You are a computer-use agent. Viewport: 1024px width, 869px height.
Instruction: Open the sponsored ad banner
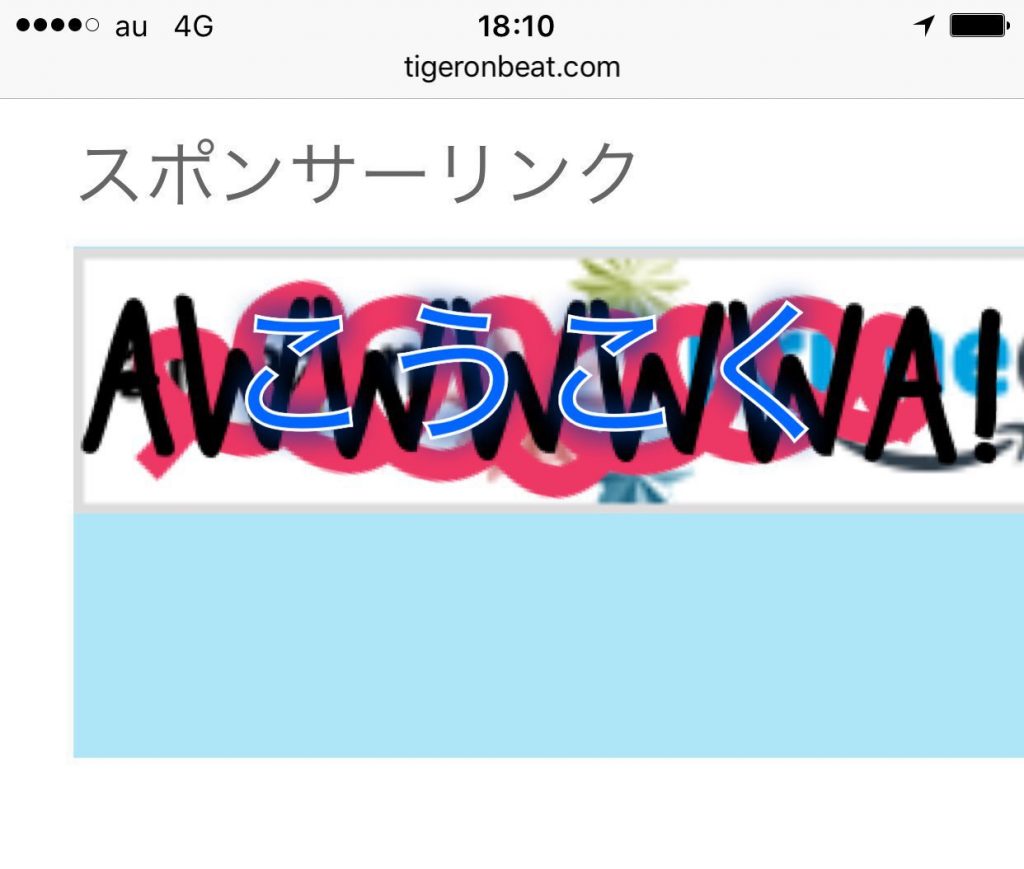click(x=550, y=380)
